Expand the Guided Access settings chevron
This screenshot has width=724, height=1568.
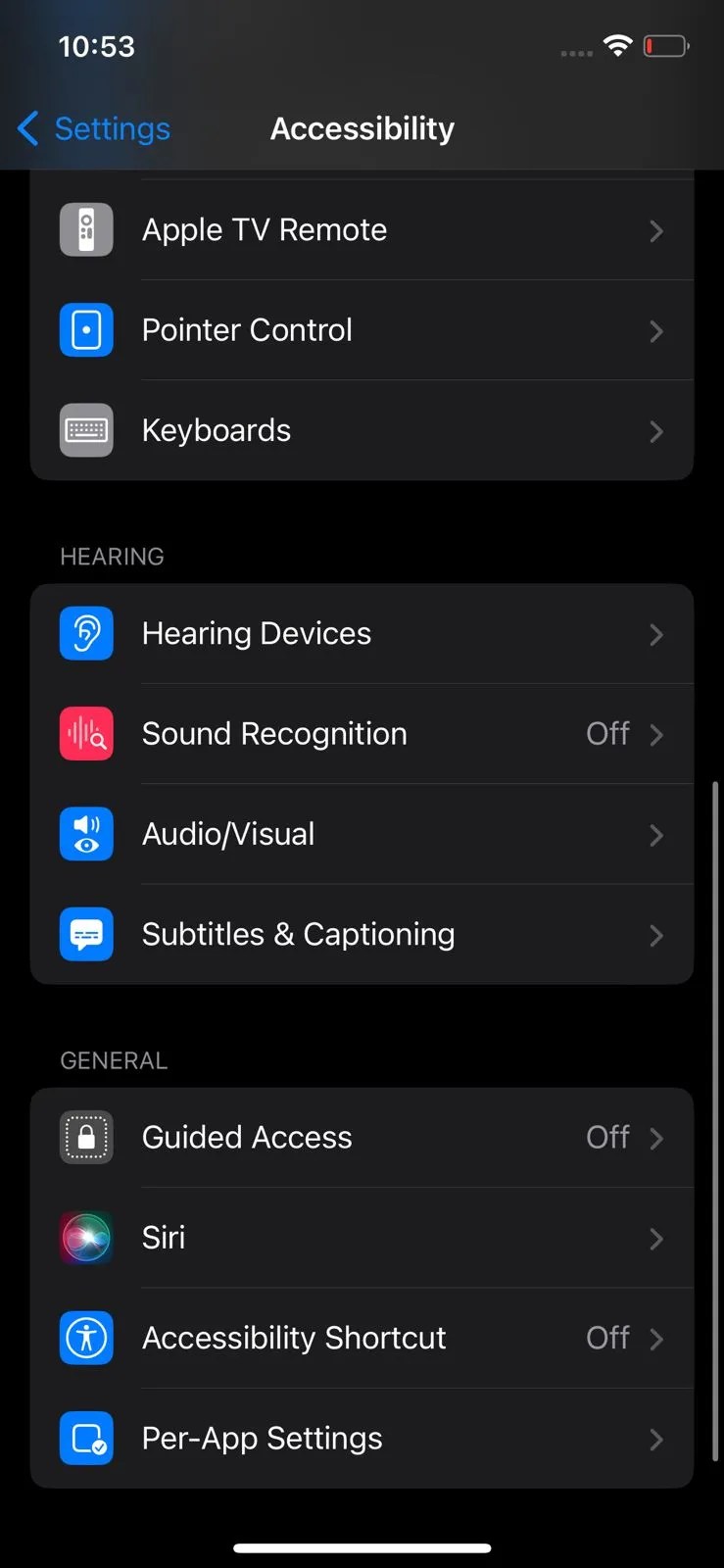[x=655, y=1137]
